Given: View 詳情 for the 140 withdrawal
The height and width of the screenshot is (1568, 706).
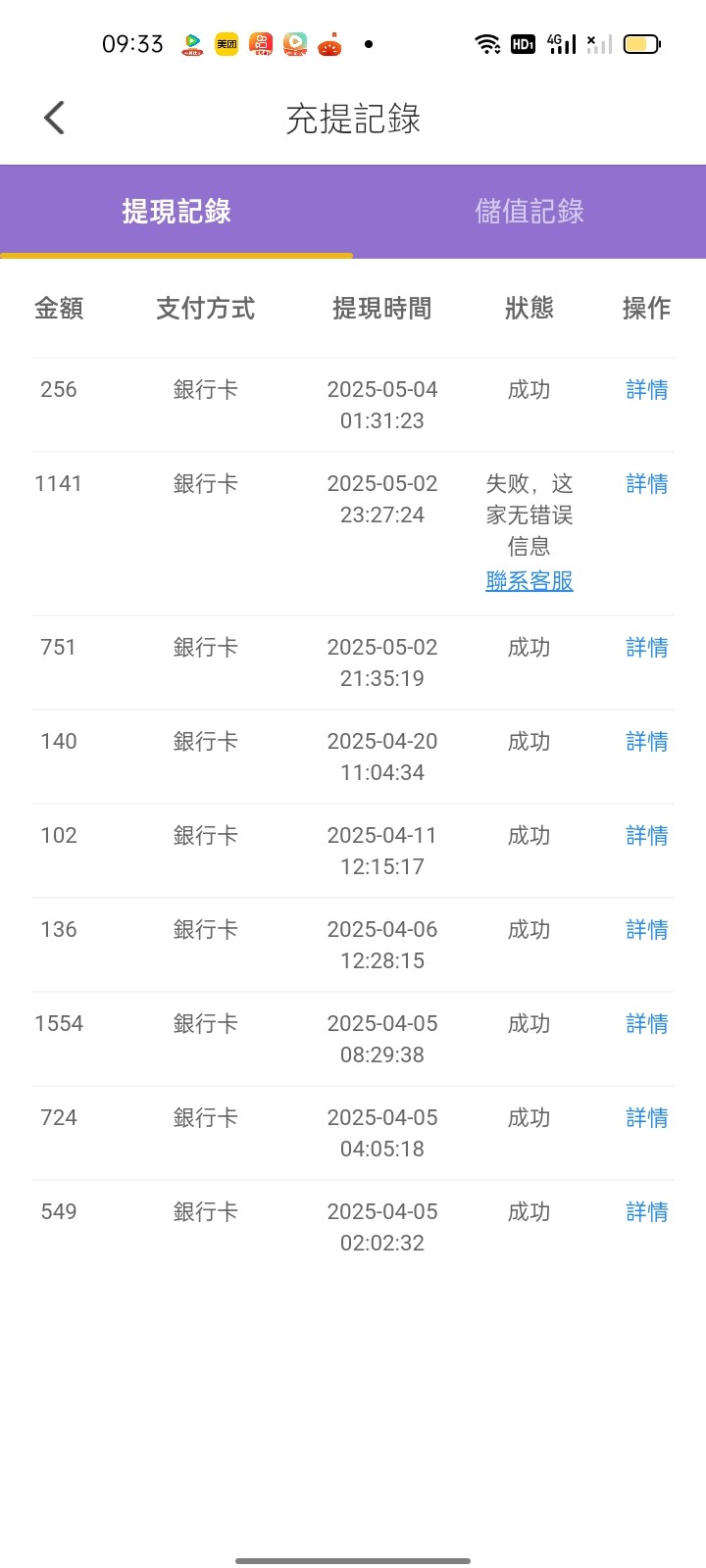Looking at the screenshot, I should pos(647,742).
